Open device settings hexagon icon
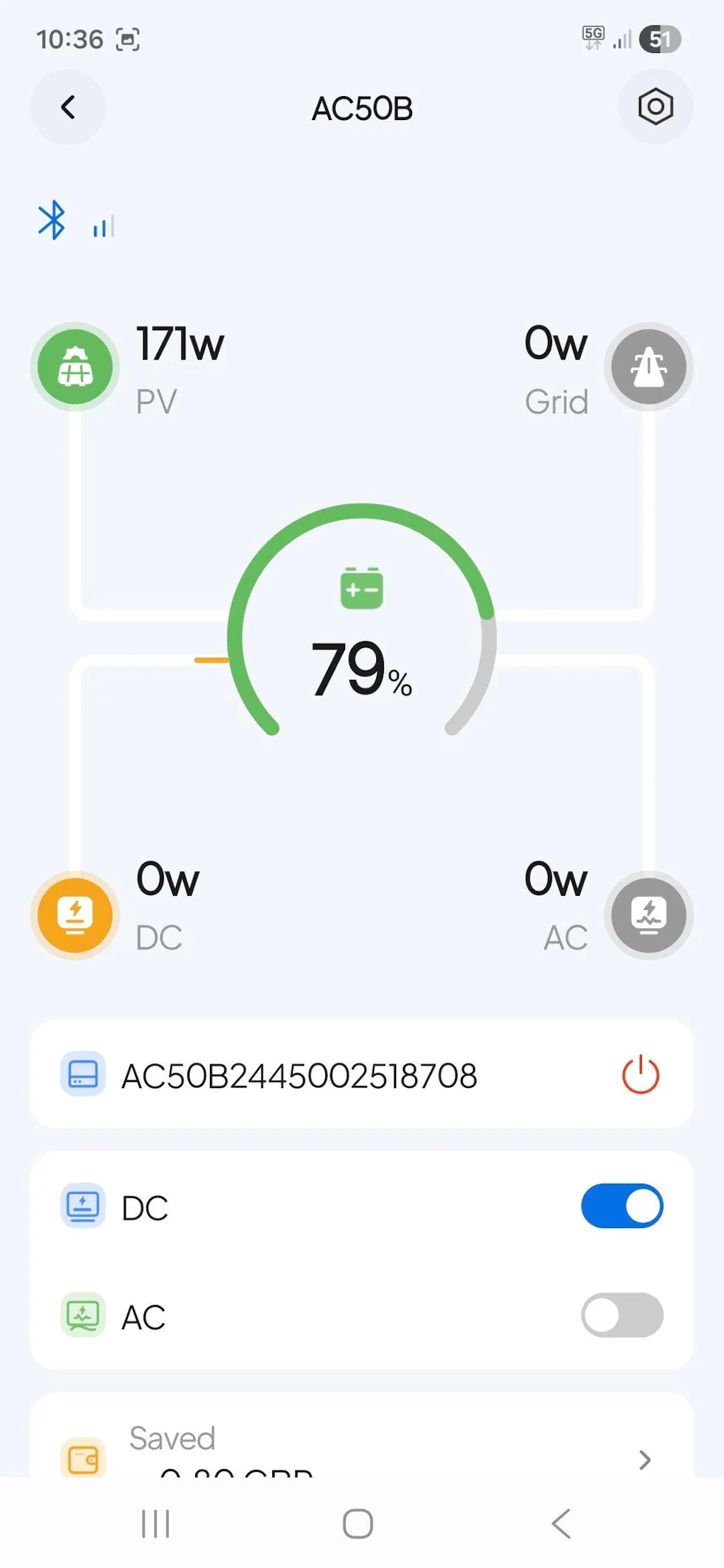This screenshot has height=1568, width=724. [x=655, y=107]
